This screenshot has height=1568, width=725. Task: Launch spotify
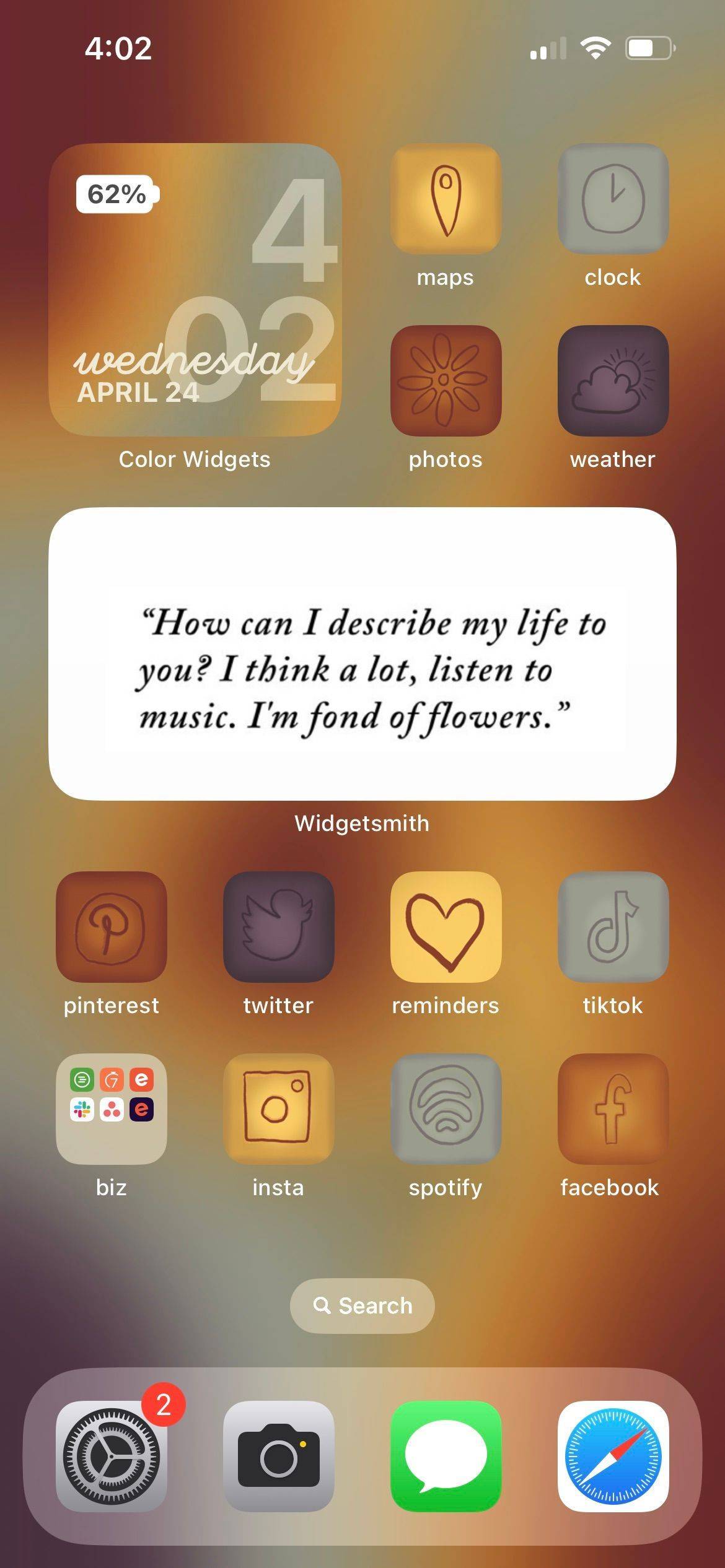(446, 1109)
